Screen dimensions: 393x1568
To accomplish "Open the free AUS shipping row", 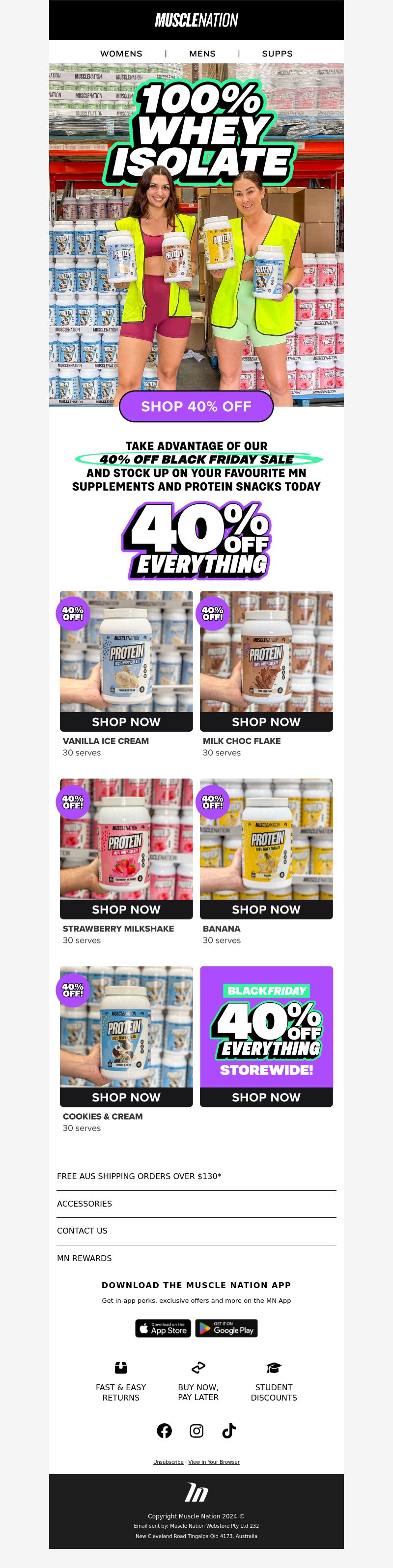I will (139, 1176).
